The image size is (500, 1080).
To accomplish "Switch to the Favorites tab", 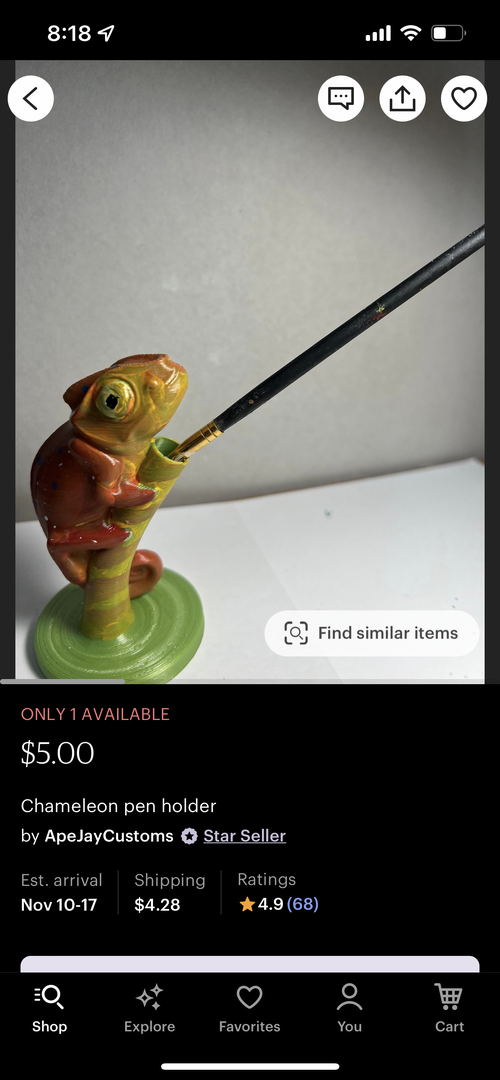I will pyautogui.click(x=249, y=1008).
